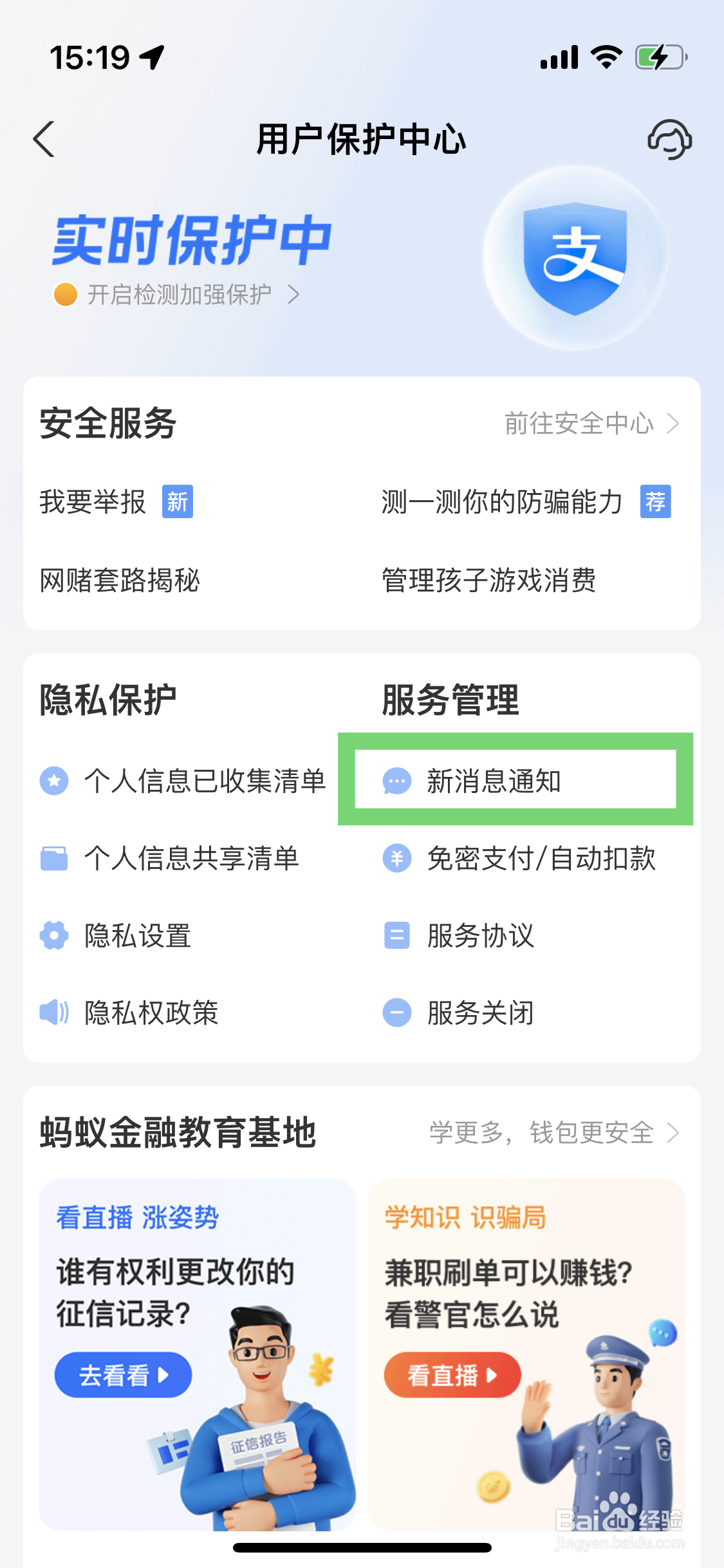Image resolution: width=724 pixels, height=1568 pixels.
Task: Tap the home indicator bar at the bottom
Action: pos(362,1547)
